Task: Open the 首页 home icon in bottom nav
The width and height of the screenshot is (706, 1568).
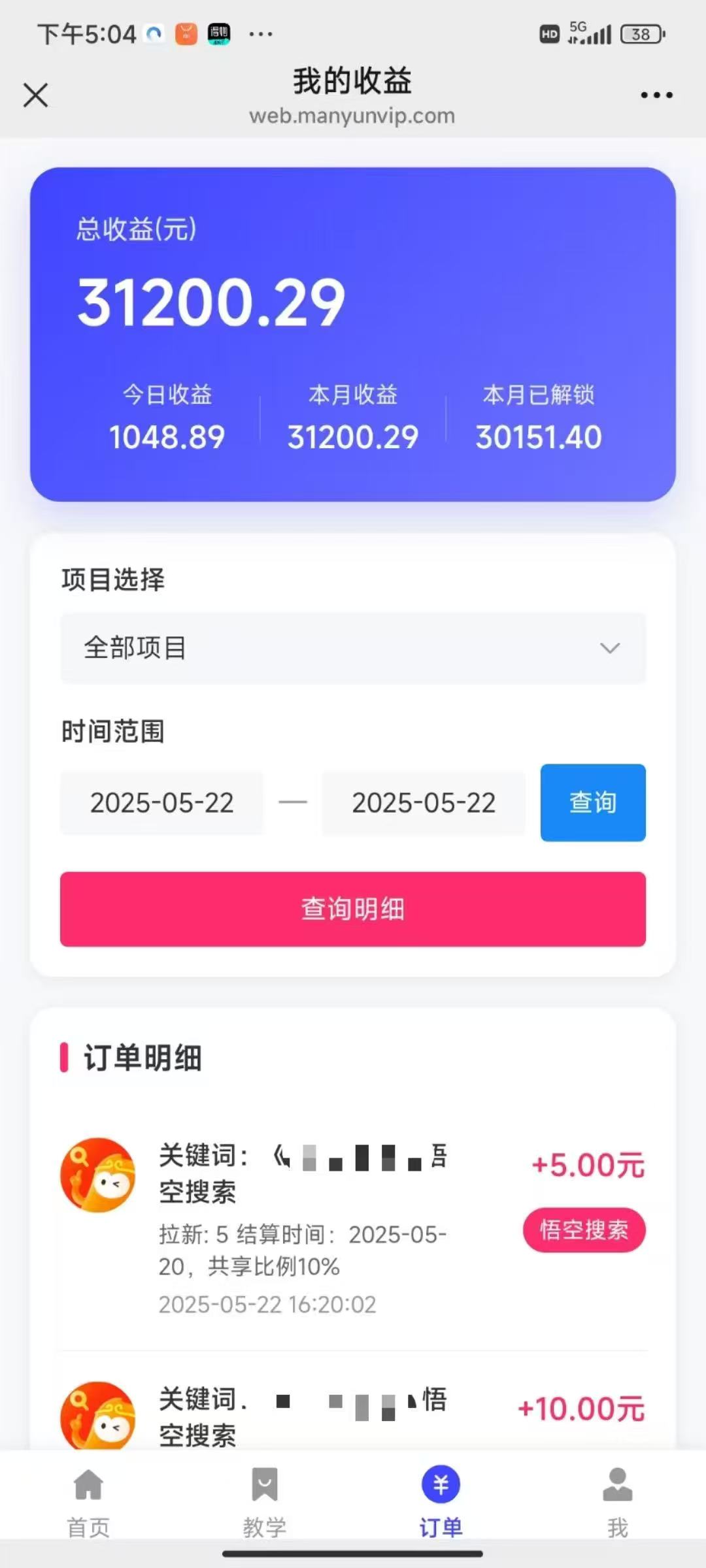Action: [87, 1484]
